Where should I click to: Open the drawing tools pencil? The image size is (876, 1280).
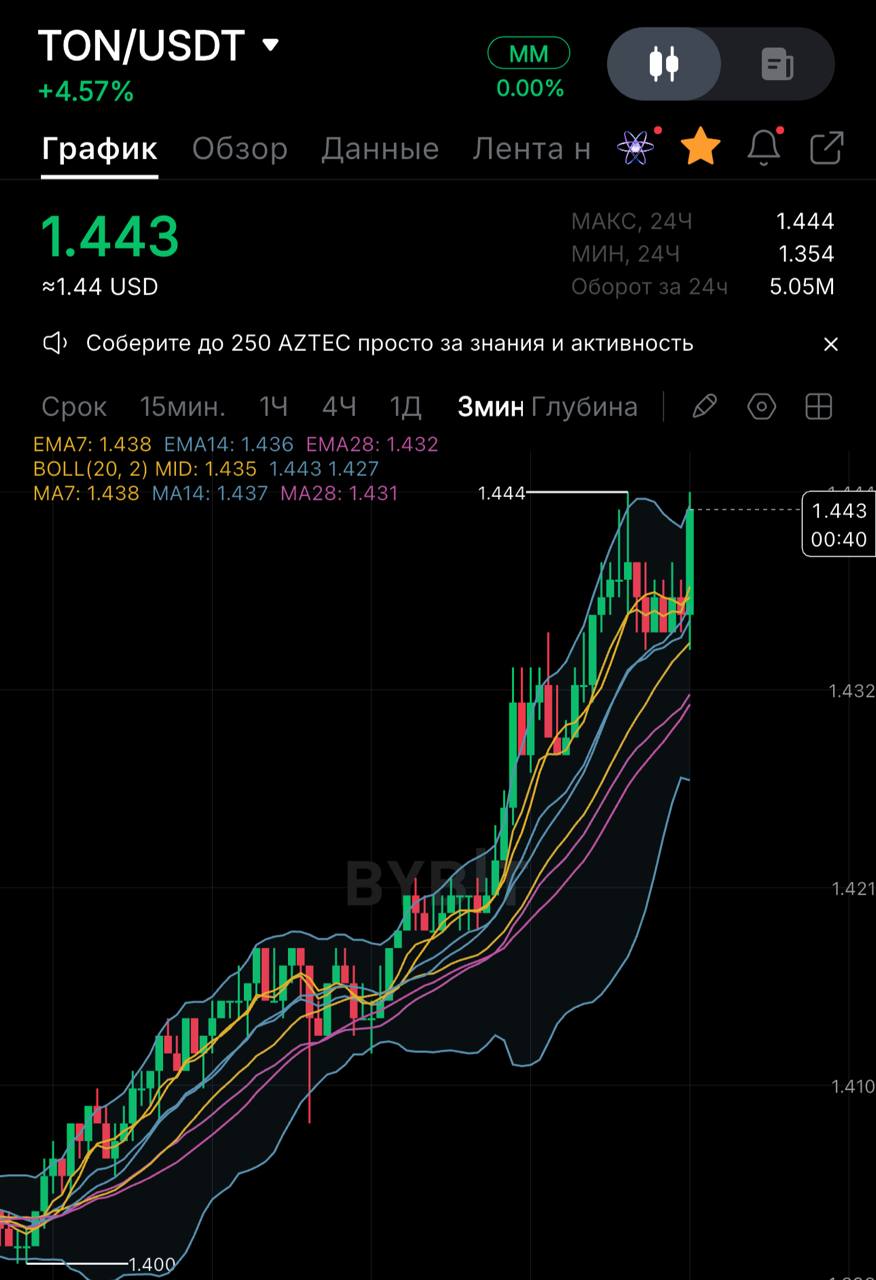tap(704, 407)
